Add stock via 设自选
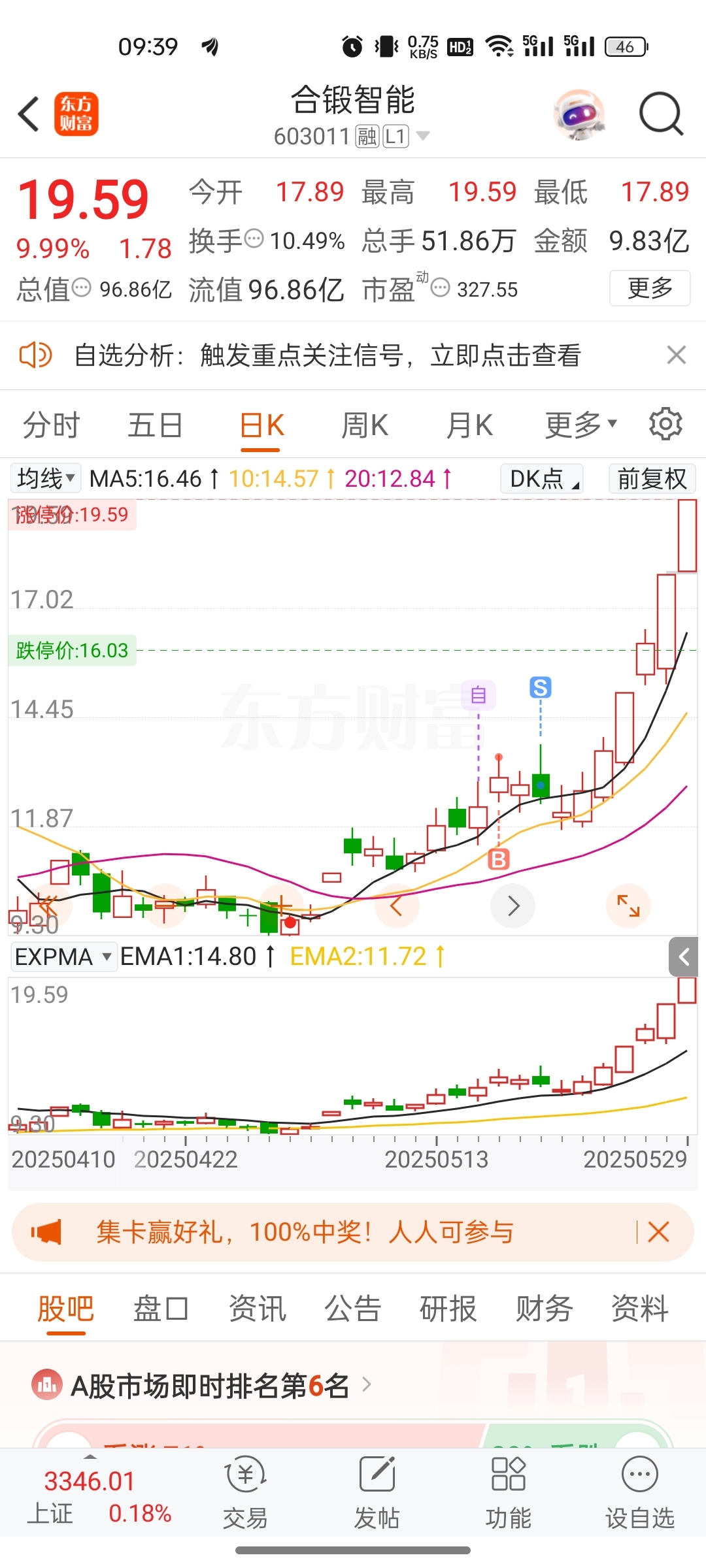The width and height of the screenshot is (706, 1568). [639, 1494]
